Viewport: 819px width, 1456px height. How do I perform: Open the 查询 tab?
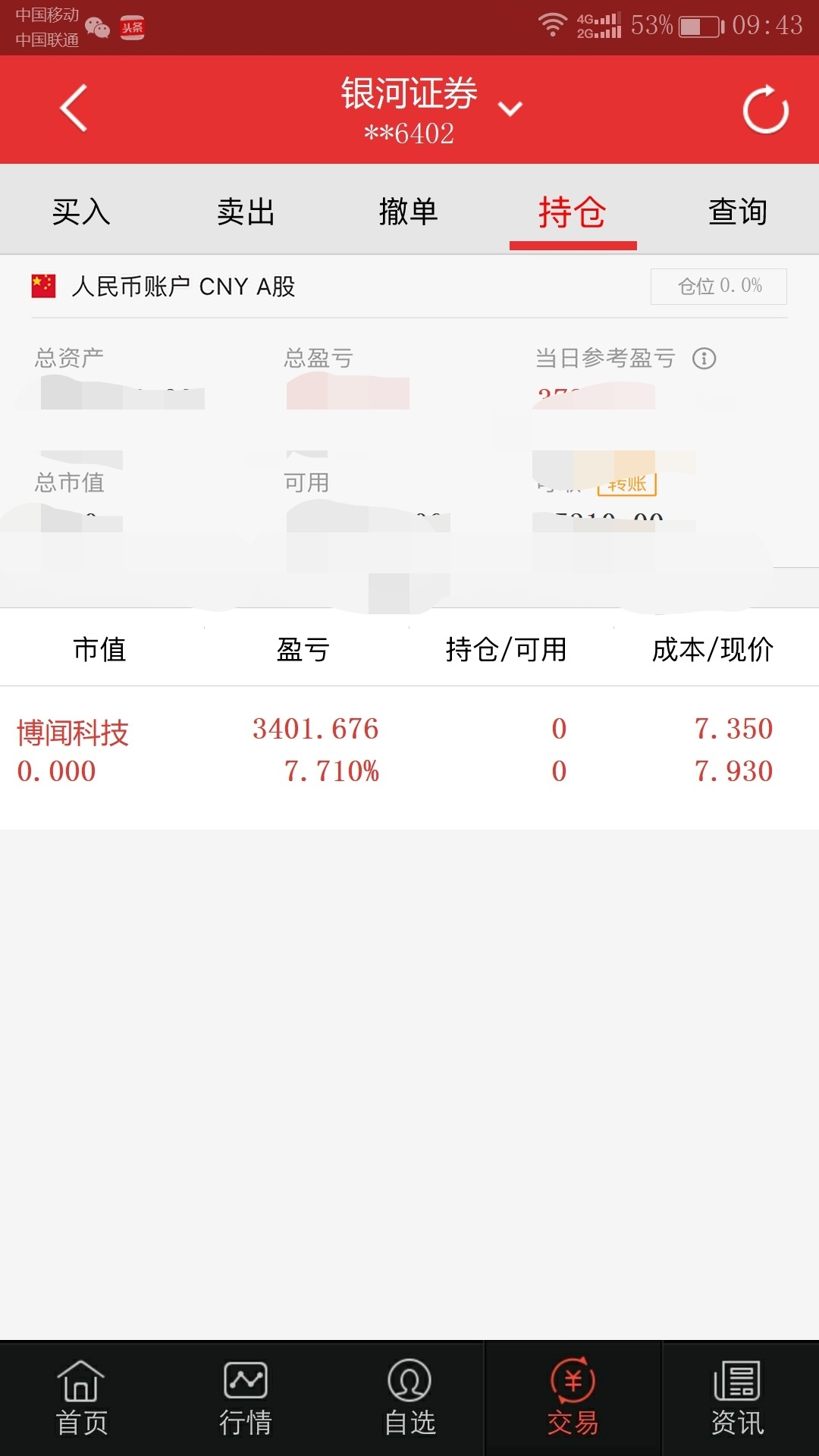[737, 212]
